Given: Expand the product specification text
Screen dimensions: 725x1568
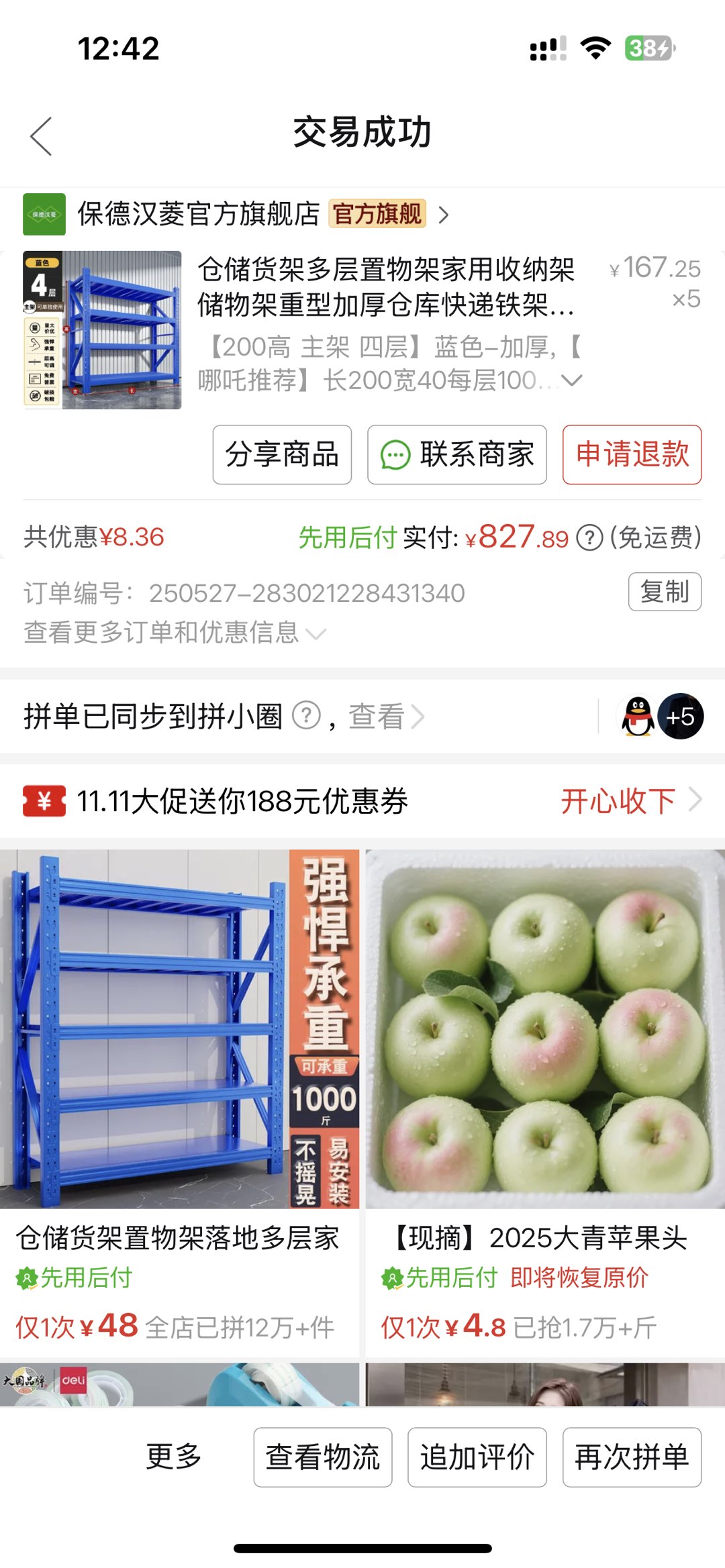Looking at the screenshot, I should [571, 380].
